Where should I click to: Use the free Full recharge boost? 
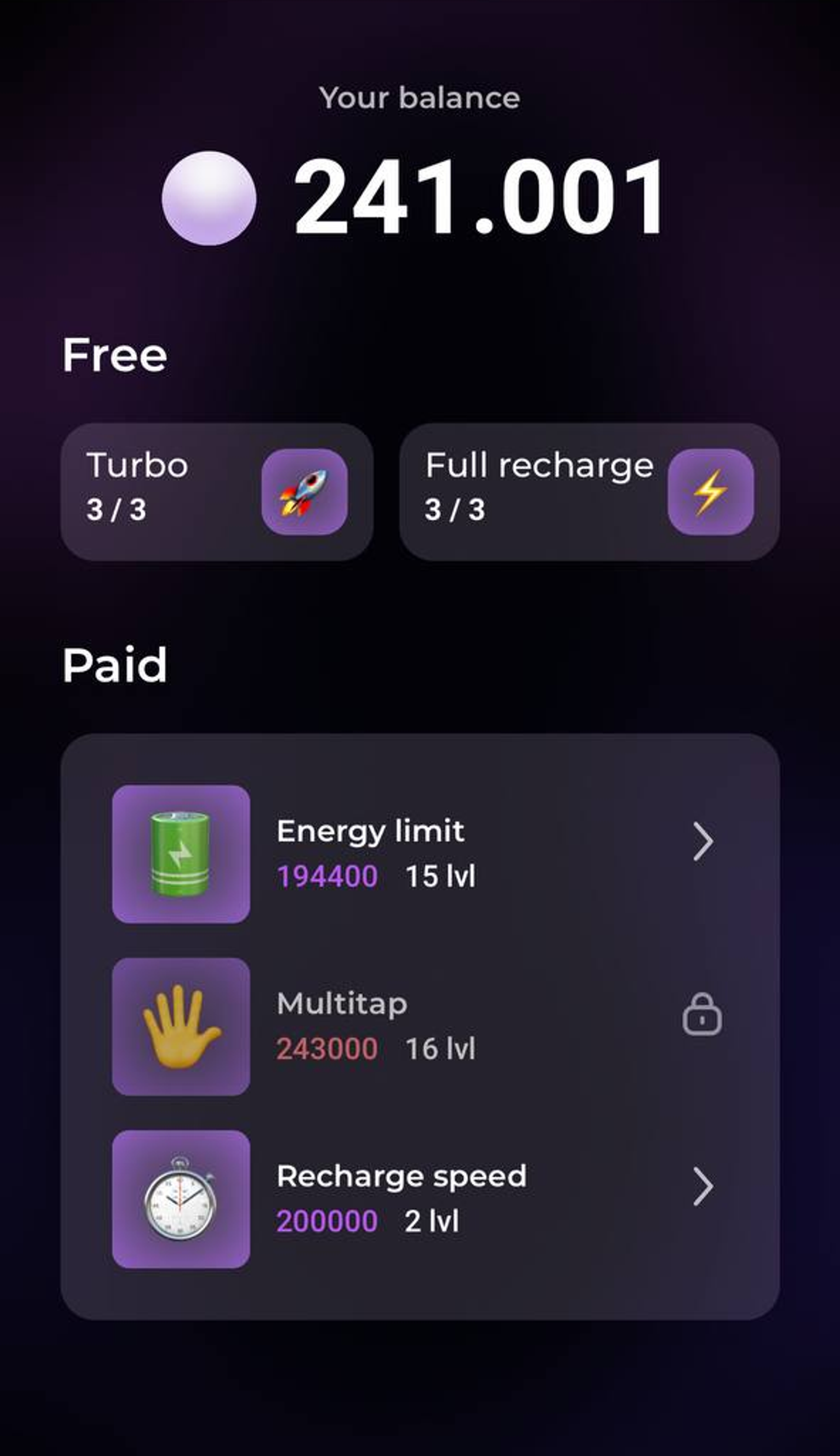589,492
